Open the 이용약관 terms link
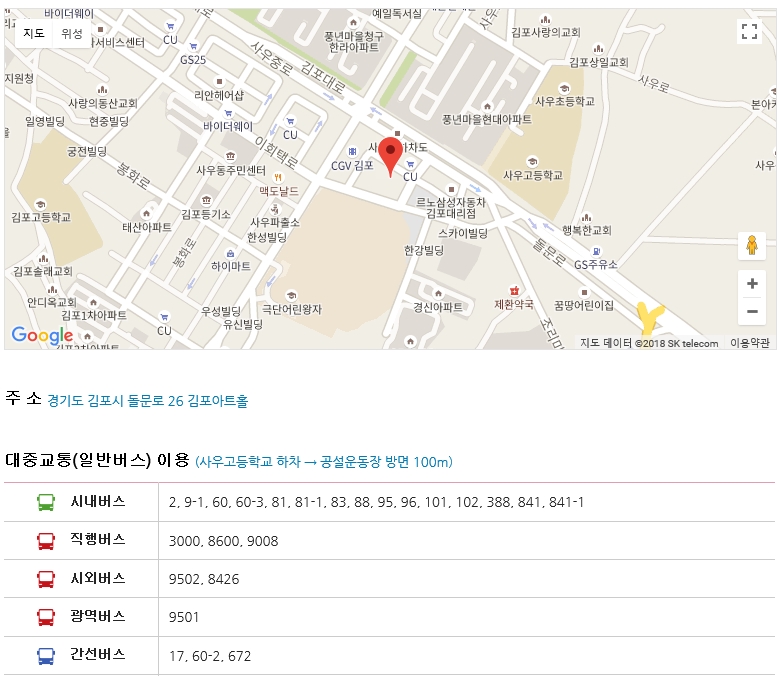 pyautogui.click(x=750, y=343)
